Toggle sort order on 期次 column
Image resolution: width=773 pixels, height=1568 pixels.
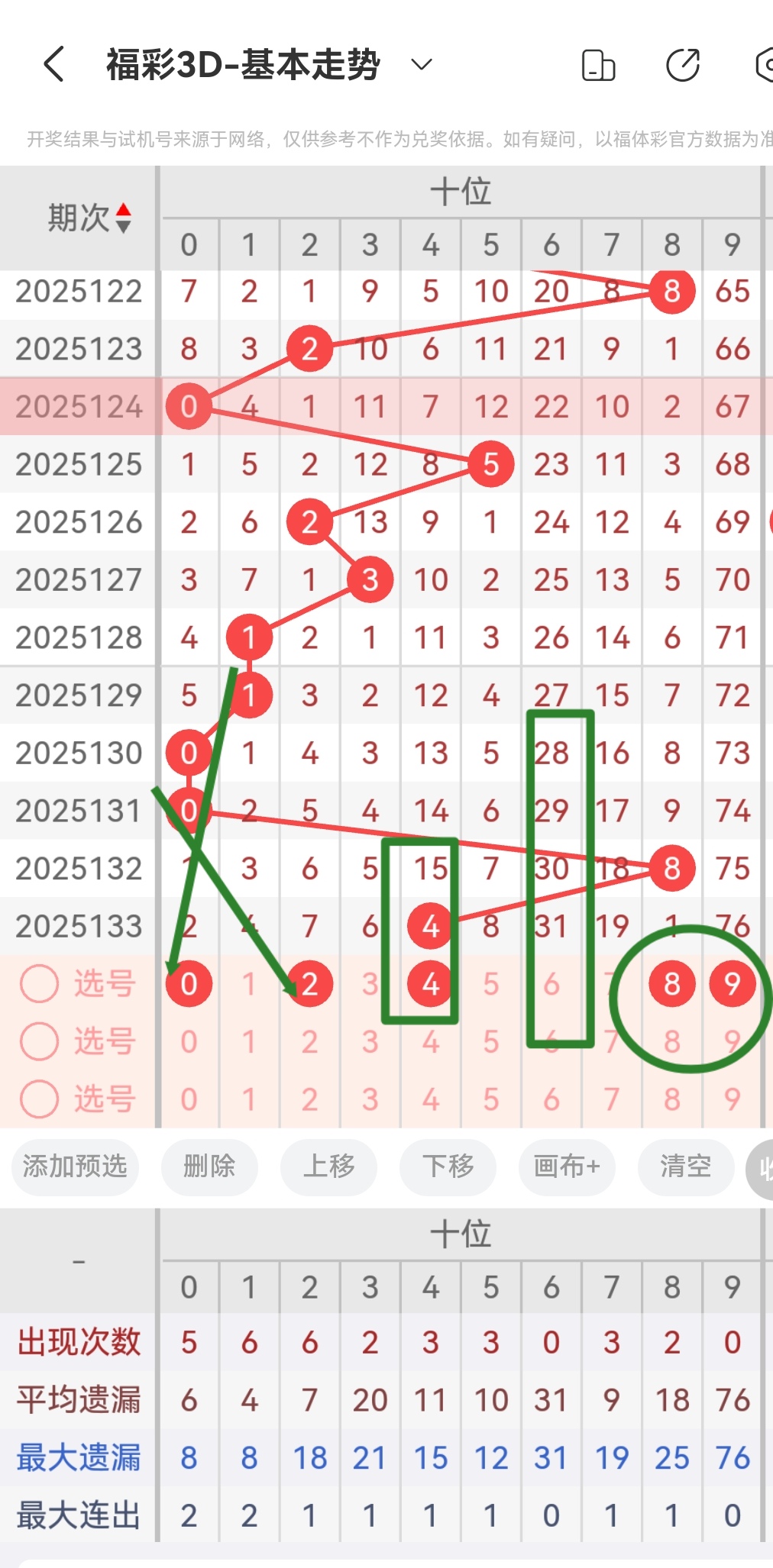[122, 218]
